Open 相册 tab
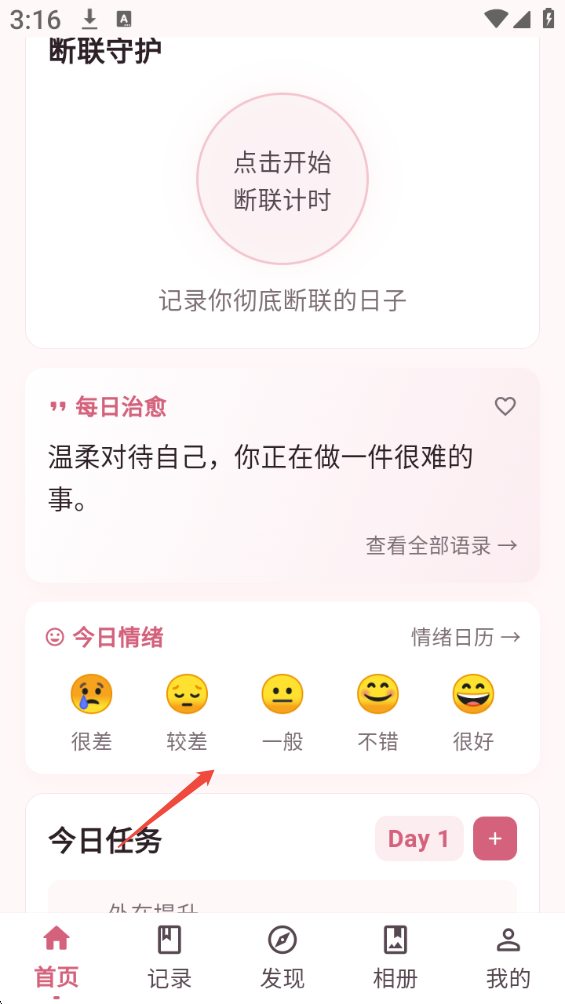 pyautogui.click(x=395, y=958)
